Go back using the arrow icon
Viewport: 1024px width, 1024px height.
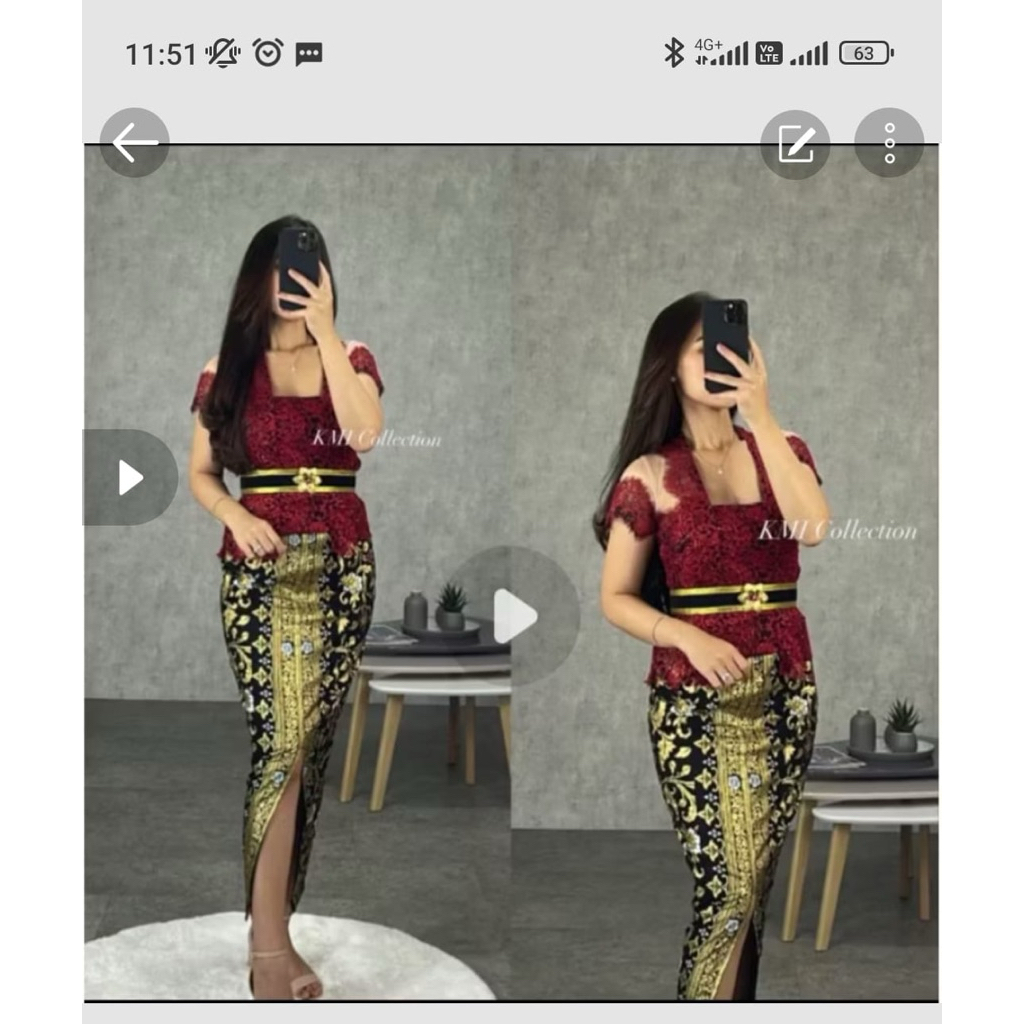(x=134, y=143)
